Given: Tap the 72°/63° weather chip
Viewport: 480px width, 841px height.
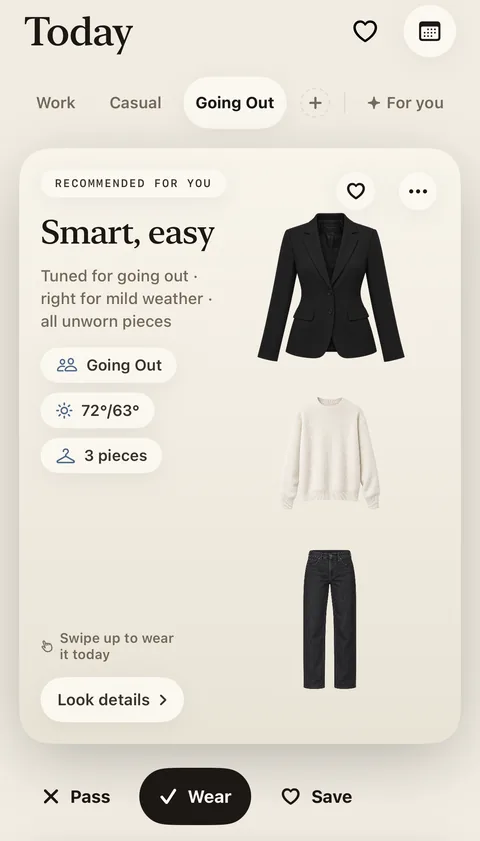Looking at the screenshot, I should (x=98, y=410).
